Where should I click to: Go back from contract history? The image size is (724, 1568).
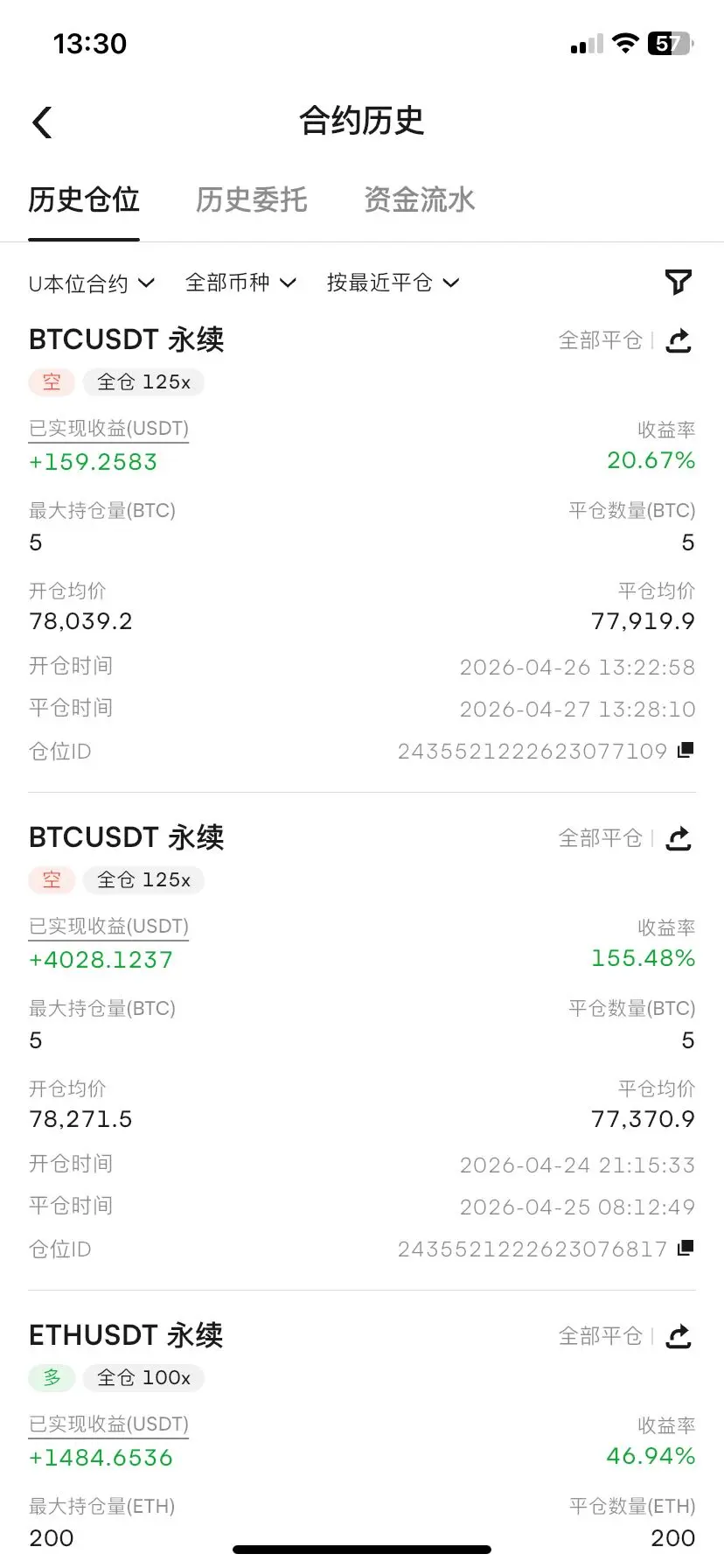(42, 122)
